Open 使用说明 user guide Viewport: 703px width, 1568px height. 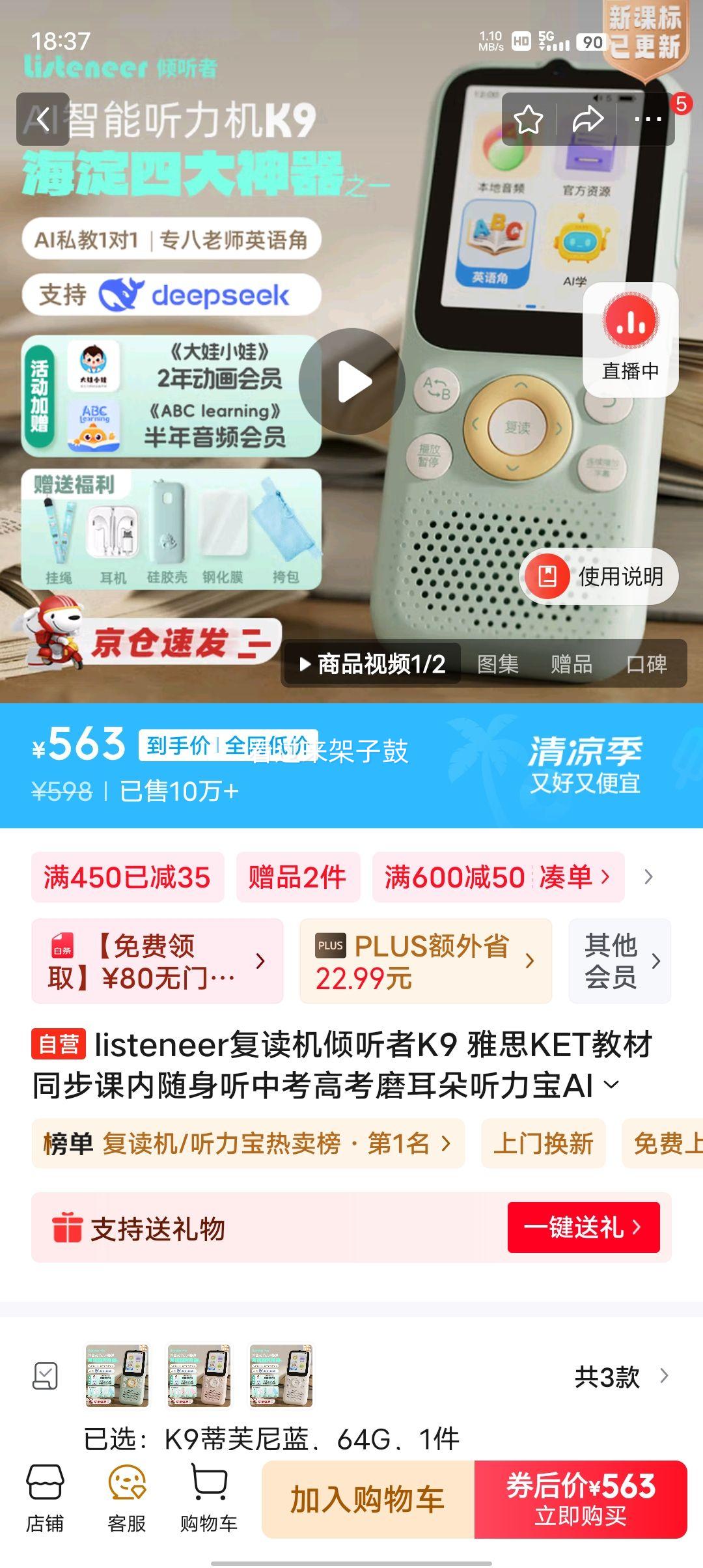599,576
